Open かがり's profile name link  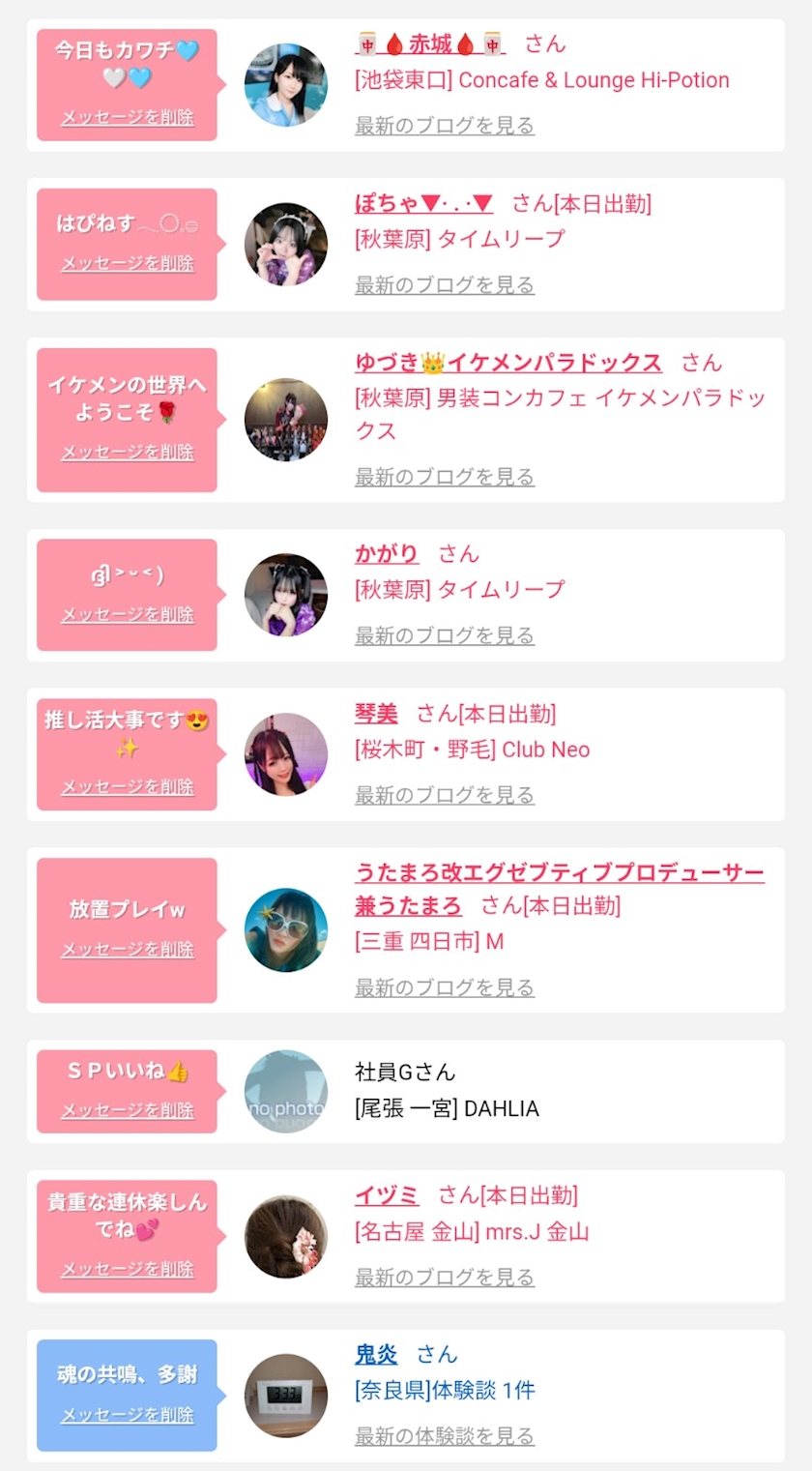(387, 554)
